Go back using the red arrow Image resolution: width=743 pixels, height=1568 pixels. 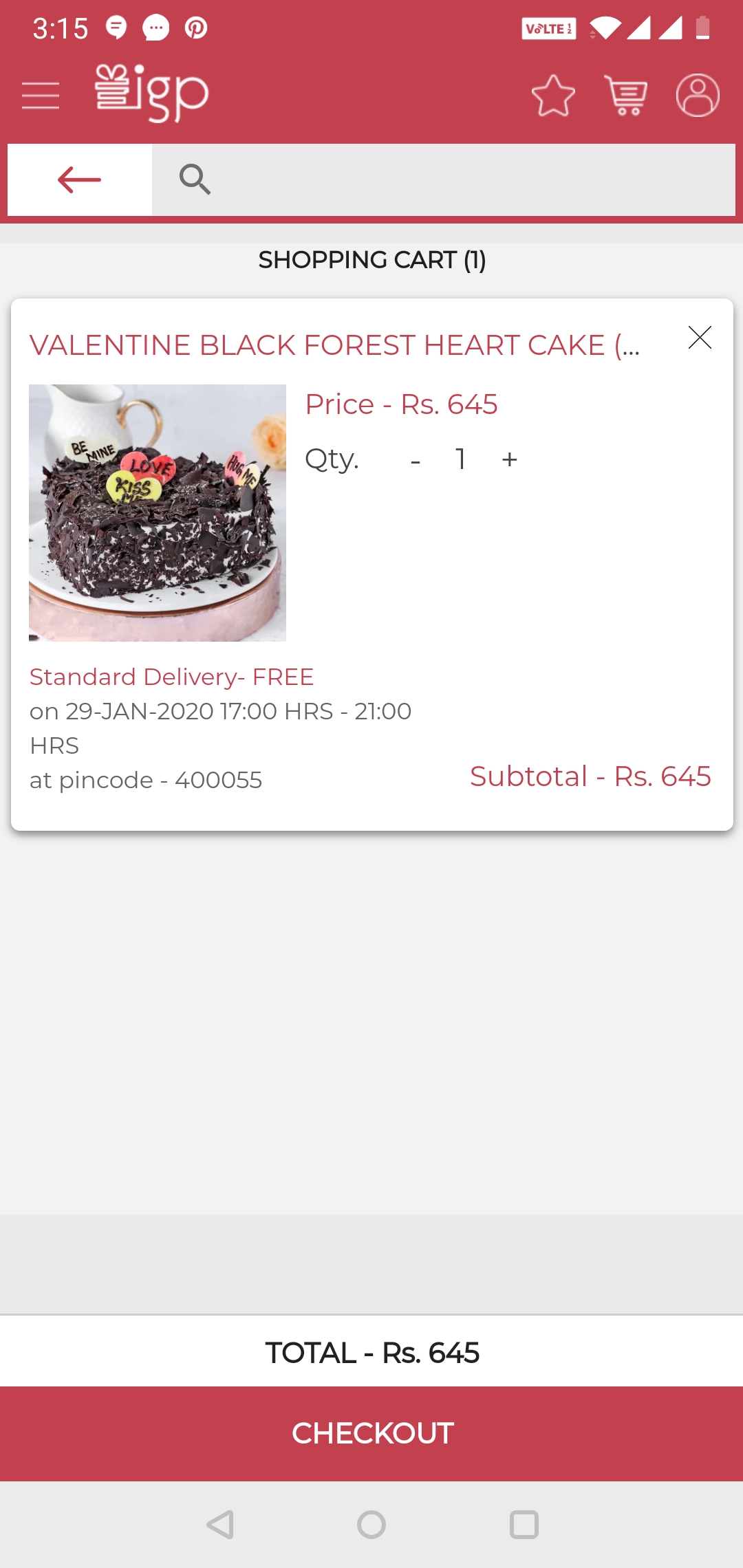[80, 180]
